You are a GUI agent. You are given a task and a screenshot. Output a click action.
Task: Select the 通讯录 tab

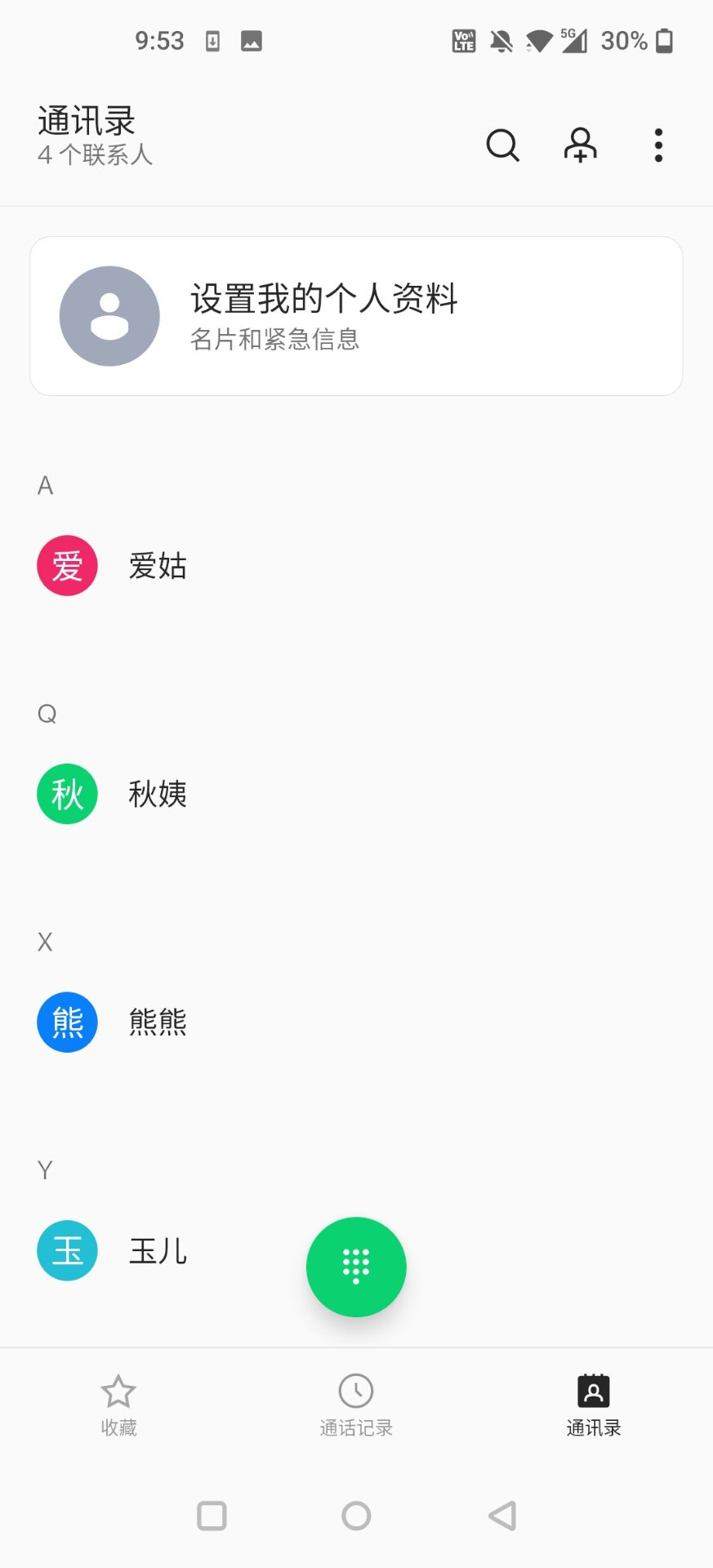point(594,1405)
